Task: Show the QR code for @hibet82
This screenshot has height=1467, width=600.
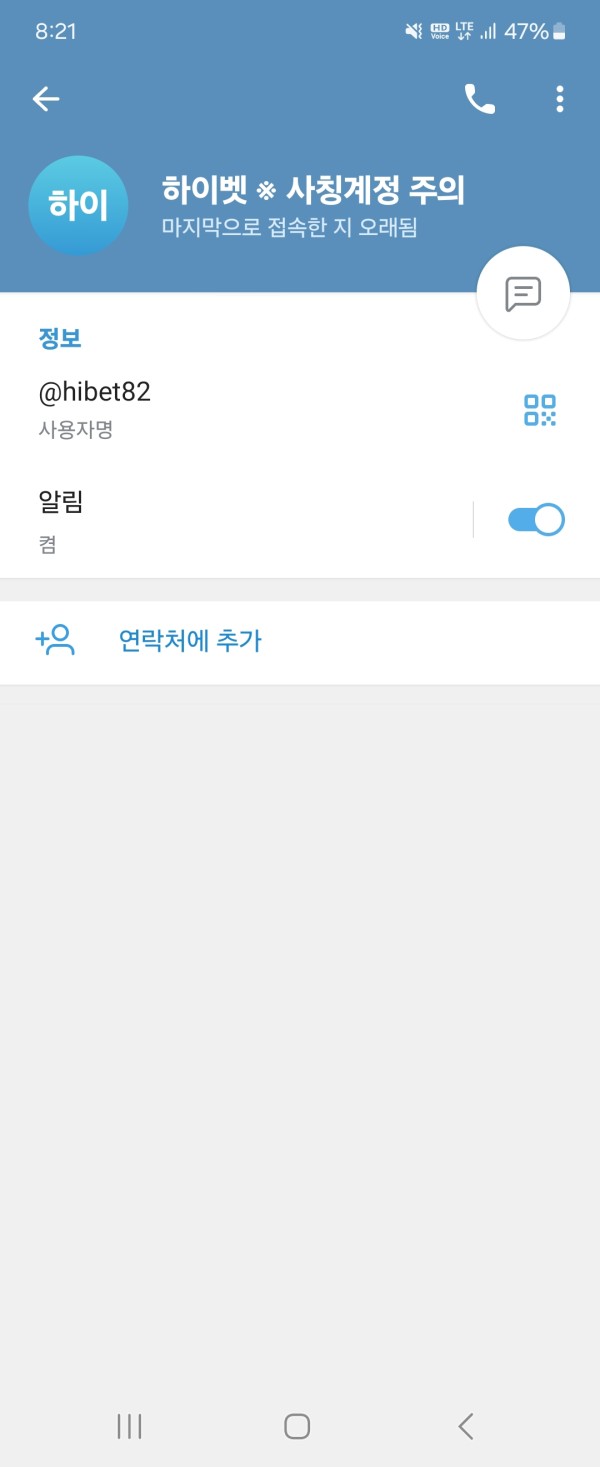Action: 540,410
